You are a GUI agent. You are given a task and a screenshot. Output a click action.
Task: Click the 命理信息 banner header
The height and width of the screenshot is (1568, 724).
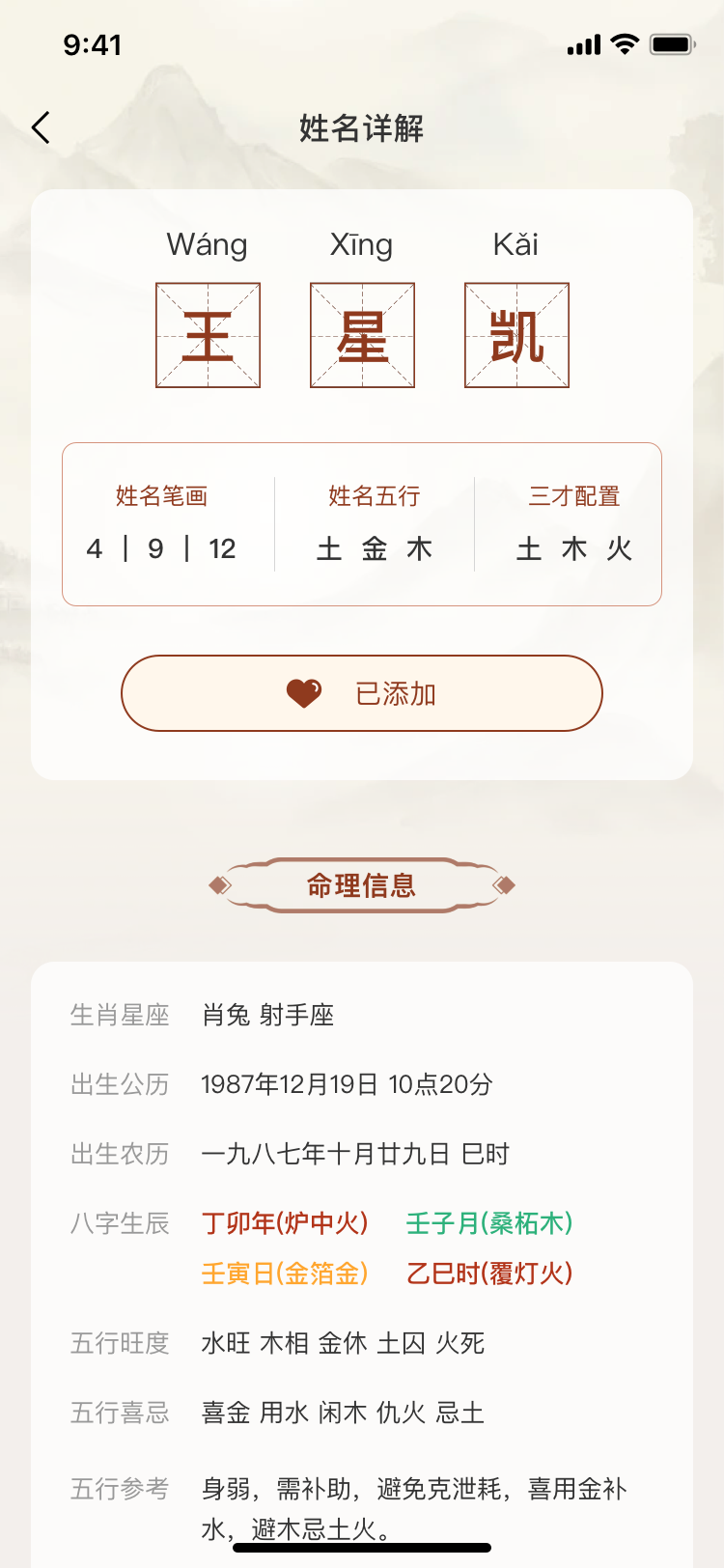coord(362,884)
